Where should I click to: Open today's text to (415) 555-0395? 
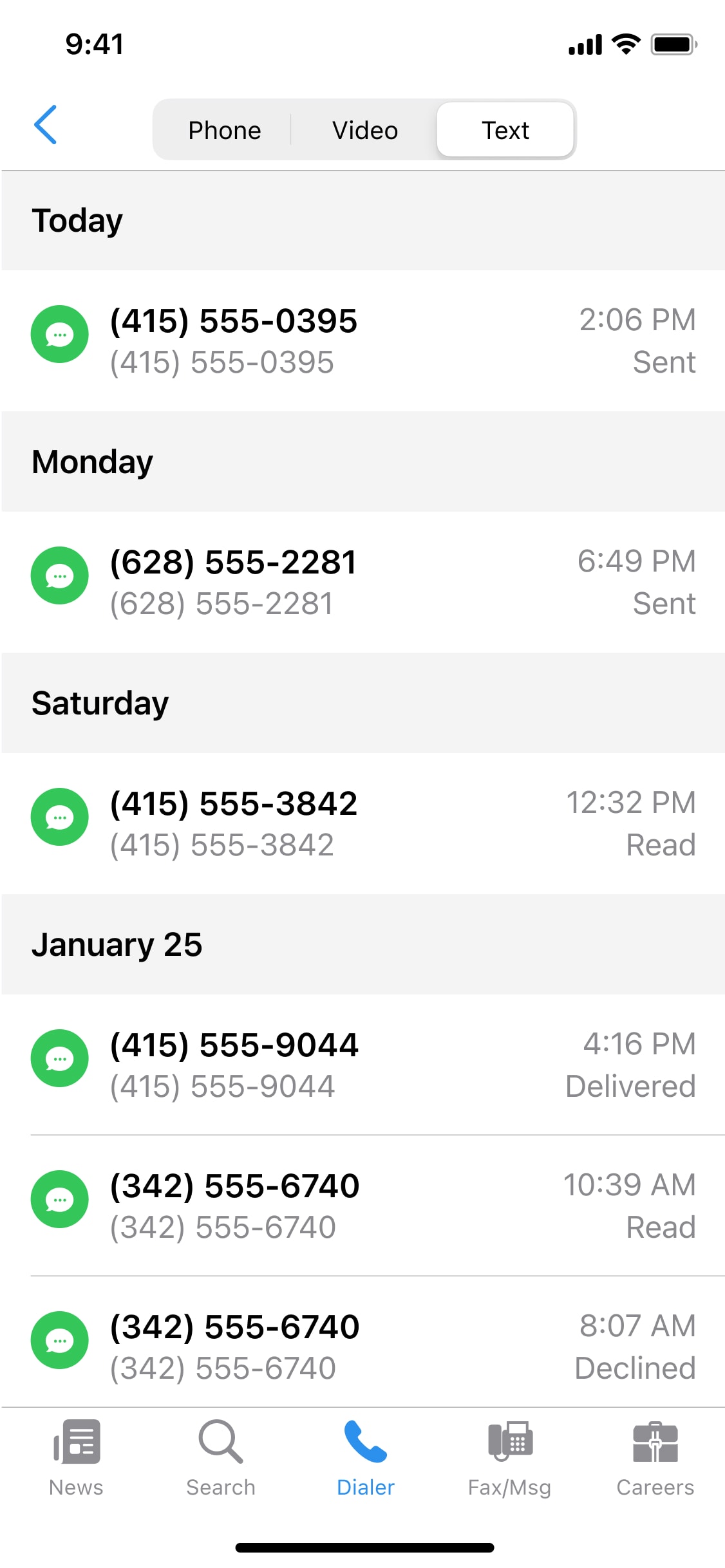[363, 341]
